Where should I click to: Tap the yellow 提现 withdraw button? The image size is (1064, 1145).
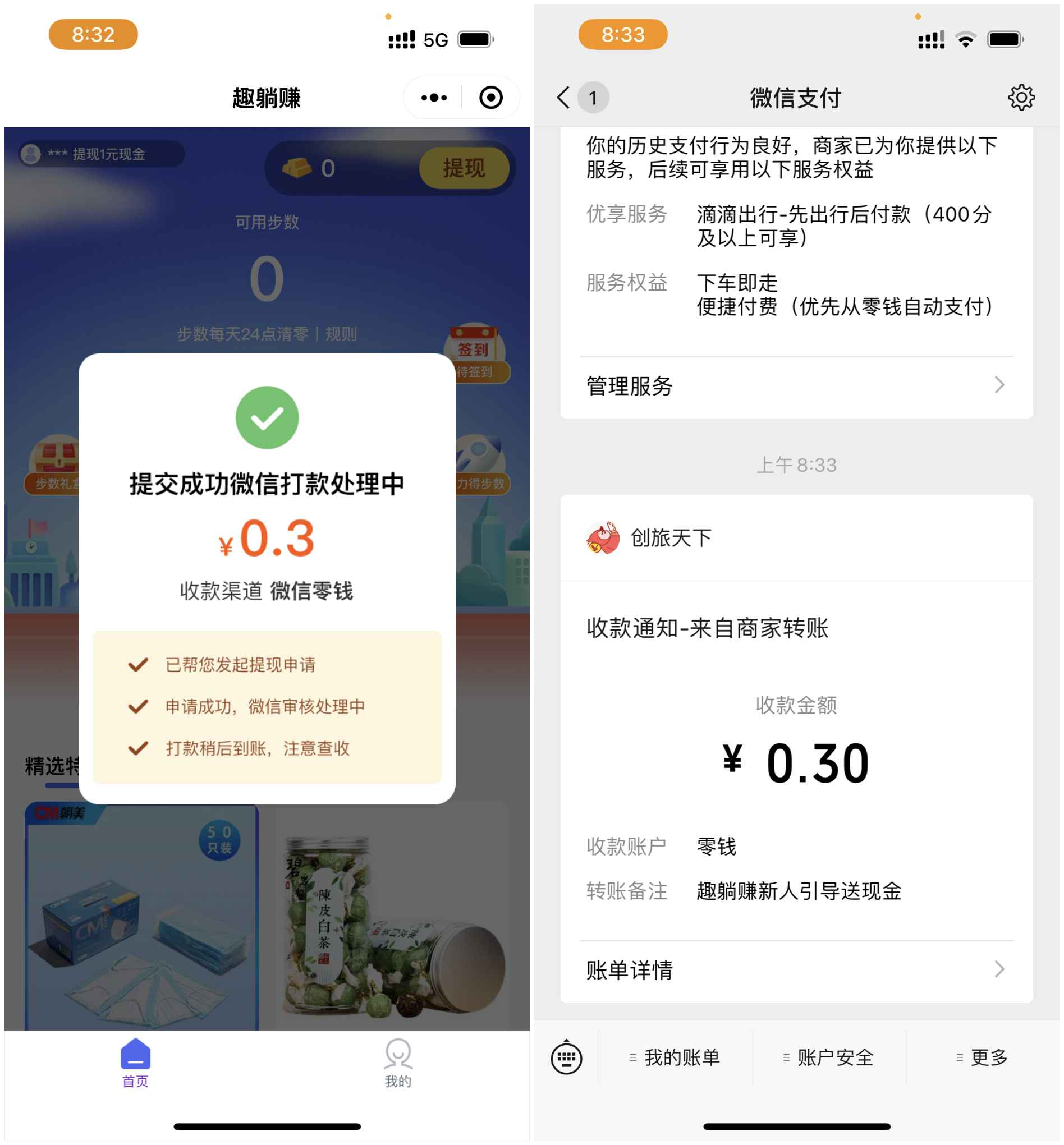(x=464, y=168)
